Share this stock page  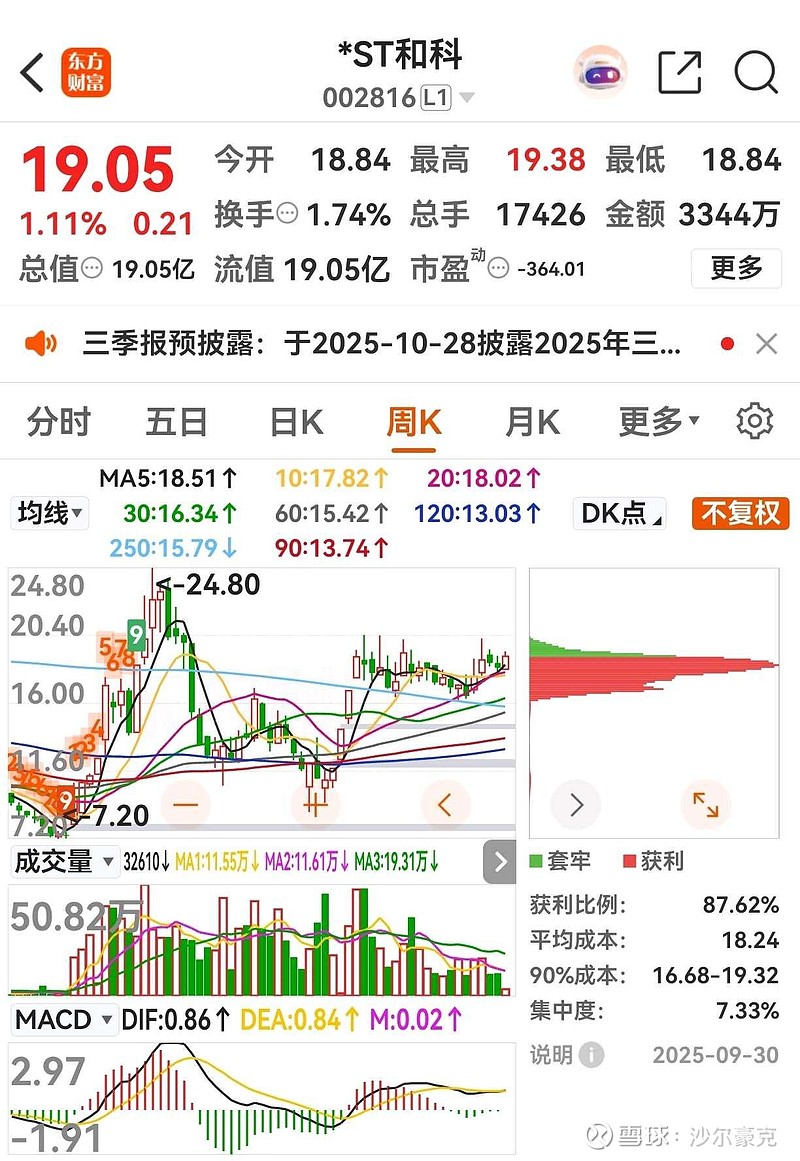coord(680,73)
